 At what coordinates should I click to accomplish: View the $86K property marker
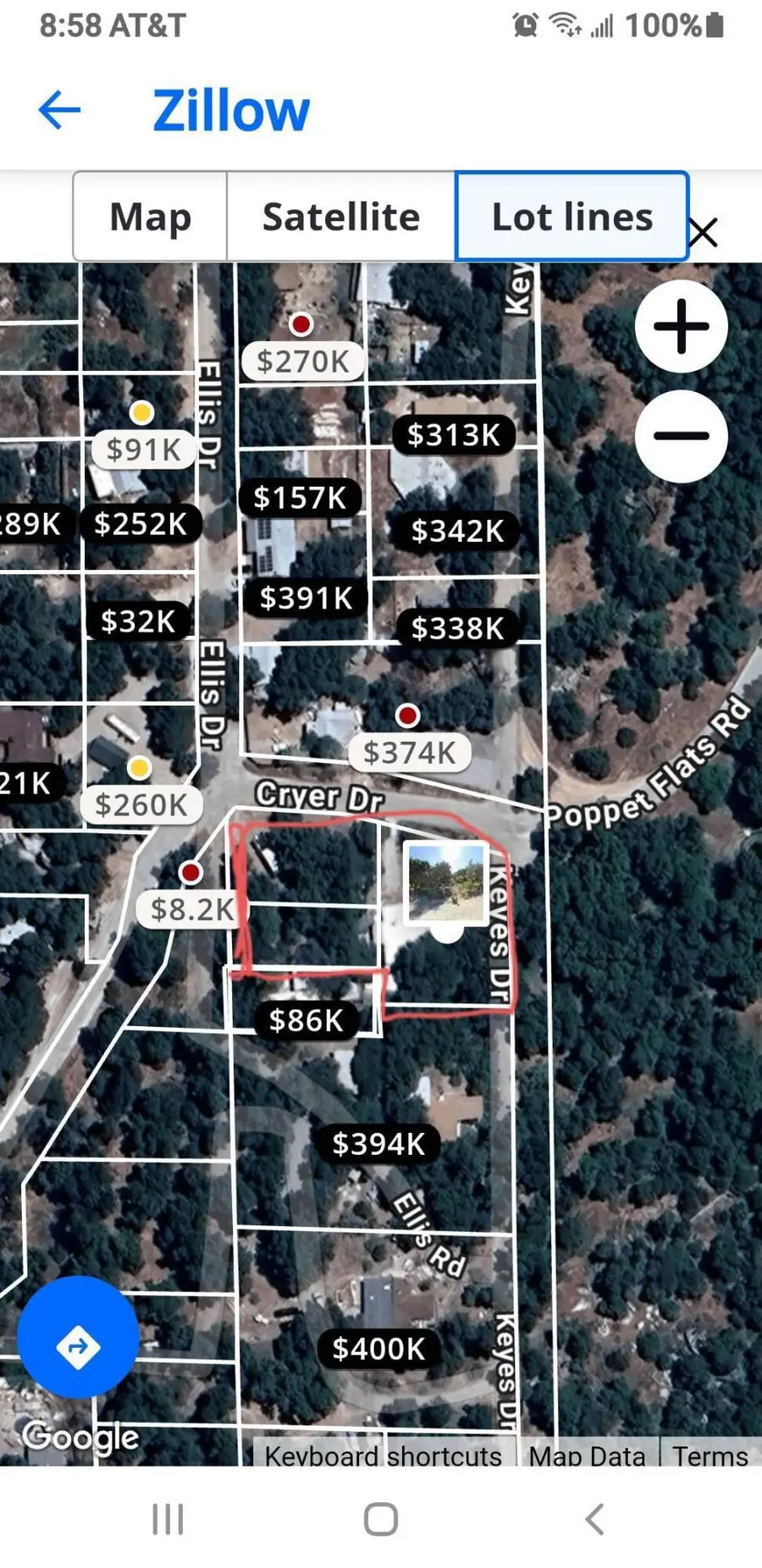[306, 1020]
